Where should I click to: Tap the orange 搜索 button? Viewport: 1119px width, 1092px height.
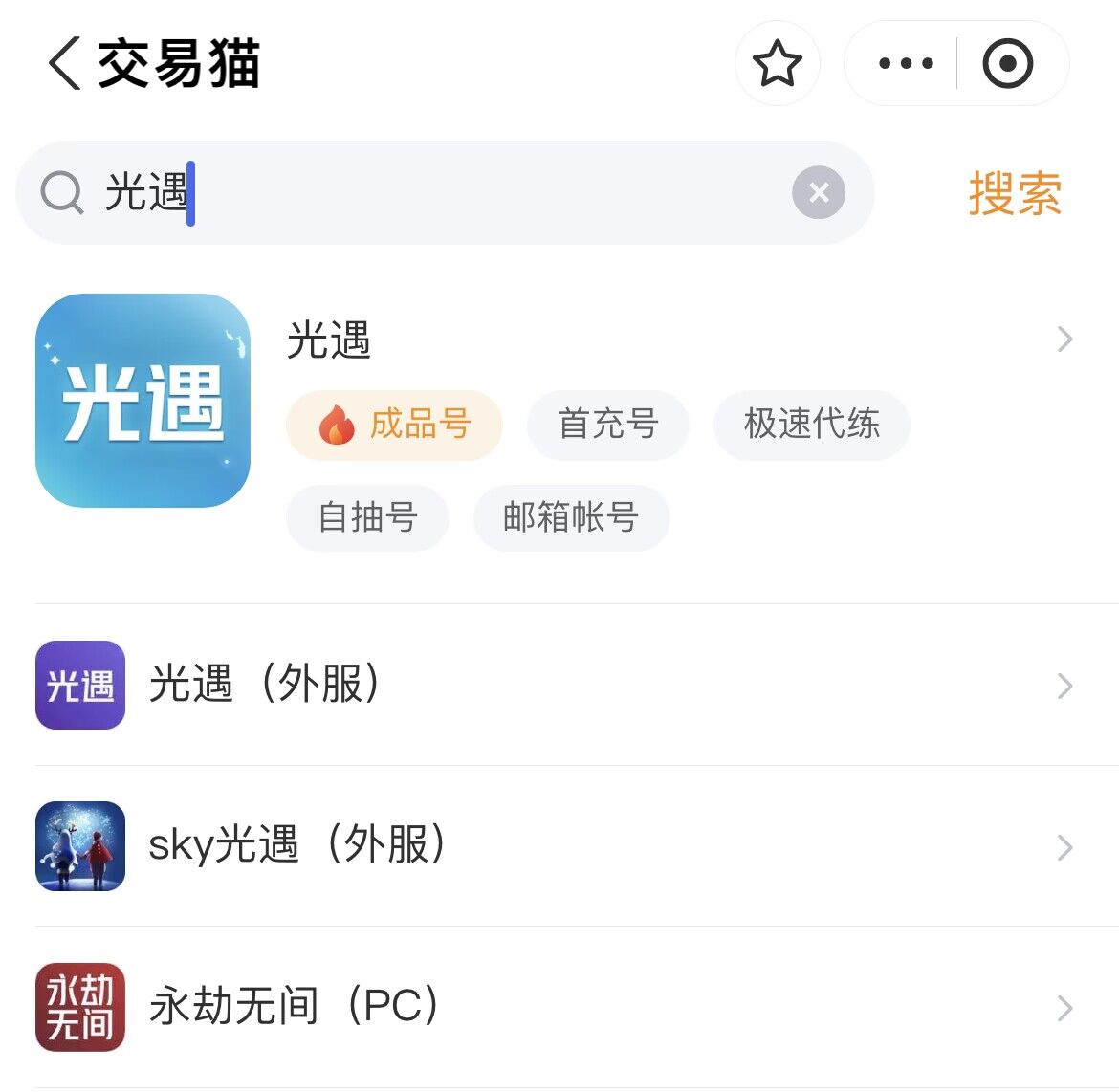[1015, 193]
